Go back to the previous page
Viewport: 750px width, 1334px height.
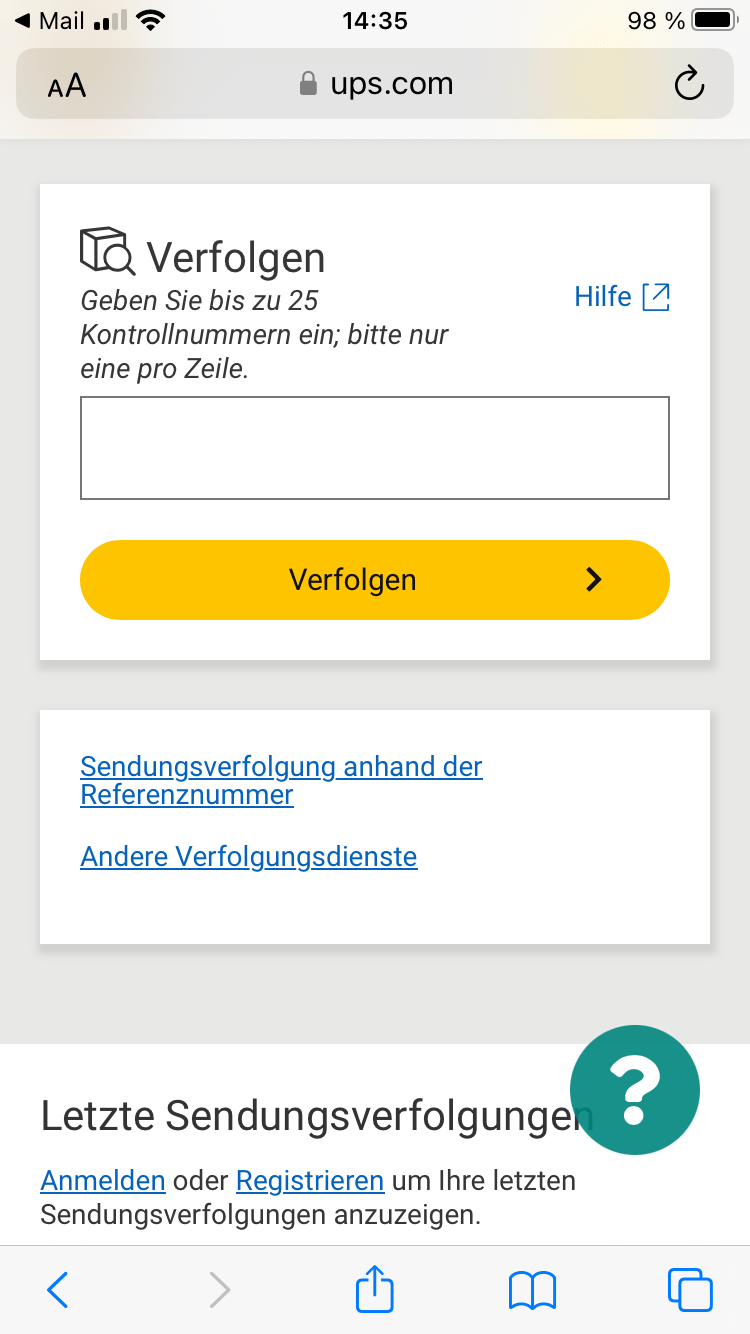pyautogui.click(x=58, y=1290)
